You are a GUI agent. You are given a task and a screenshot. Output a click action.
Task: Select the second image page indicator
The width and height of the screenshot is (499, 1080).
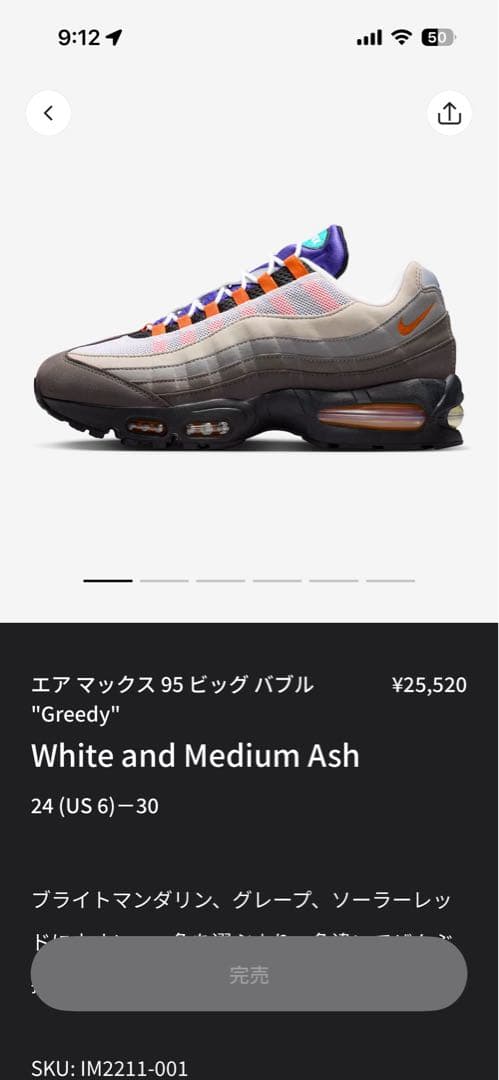pos(164,581)
